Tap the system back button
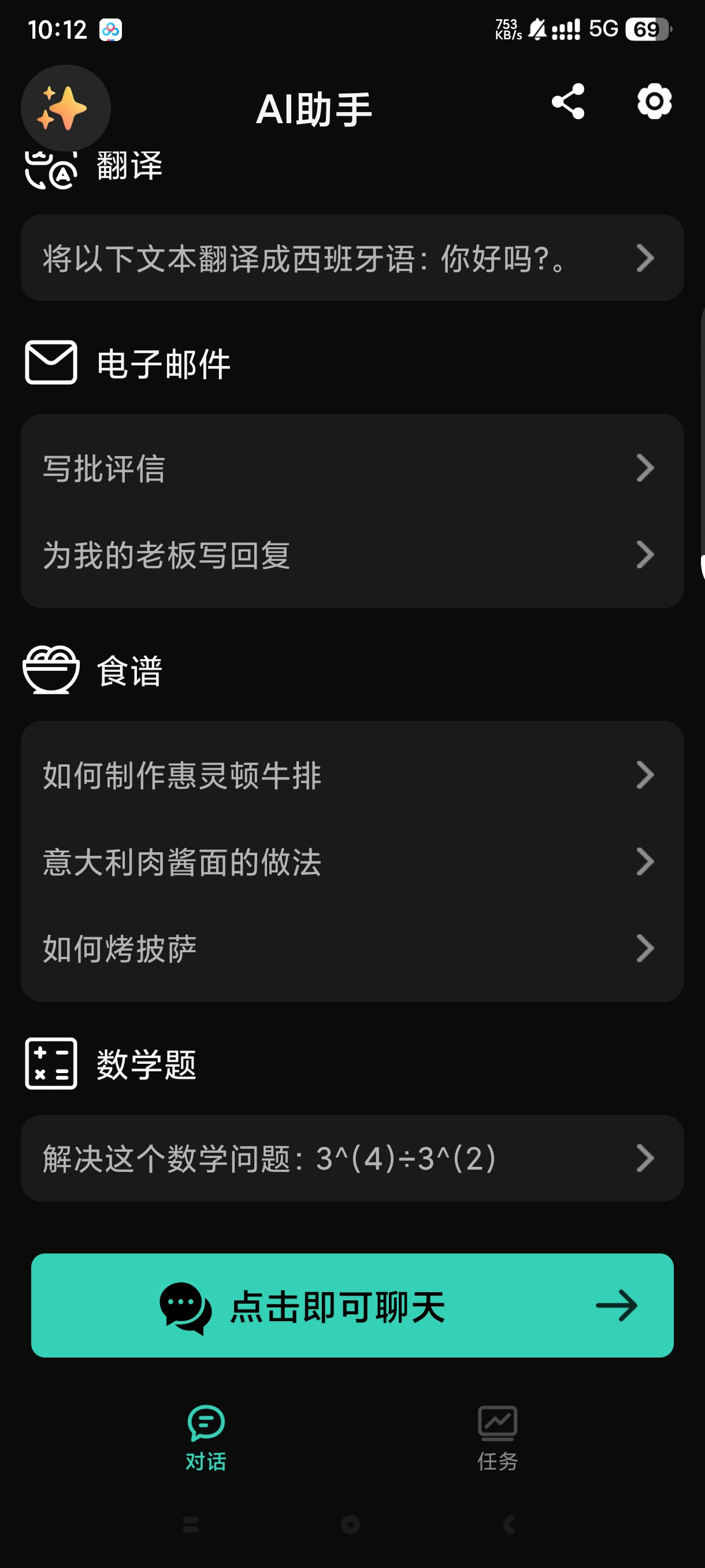The width and height of the screenshot is (705, 1568). [x=510, y=1524]
